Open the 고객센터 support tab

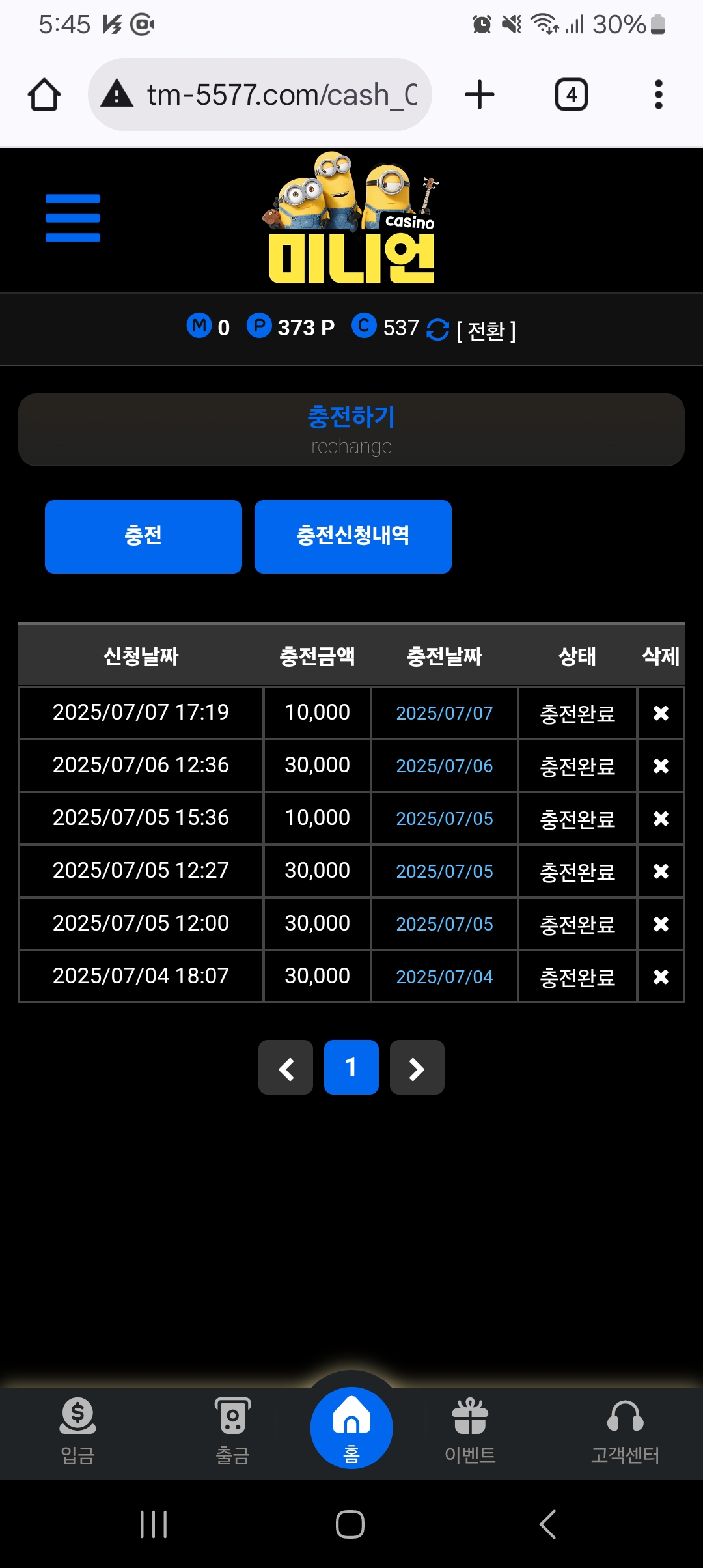(x=625, y=1430)
